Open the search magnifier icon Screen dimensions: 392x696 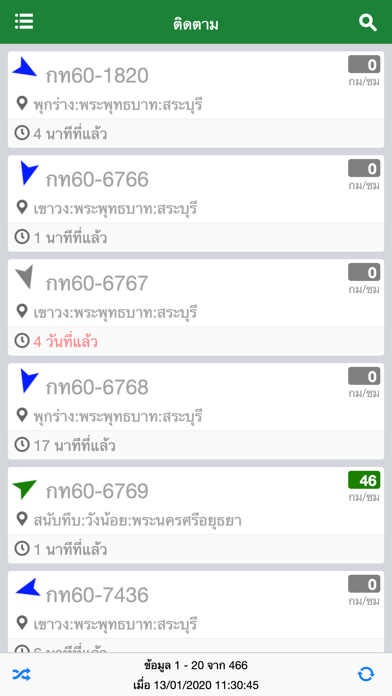[x=368, y=22]
